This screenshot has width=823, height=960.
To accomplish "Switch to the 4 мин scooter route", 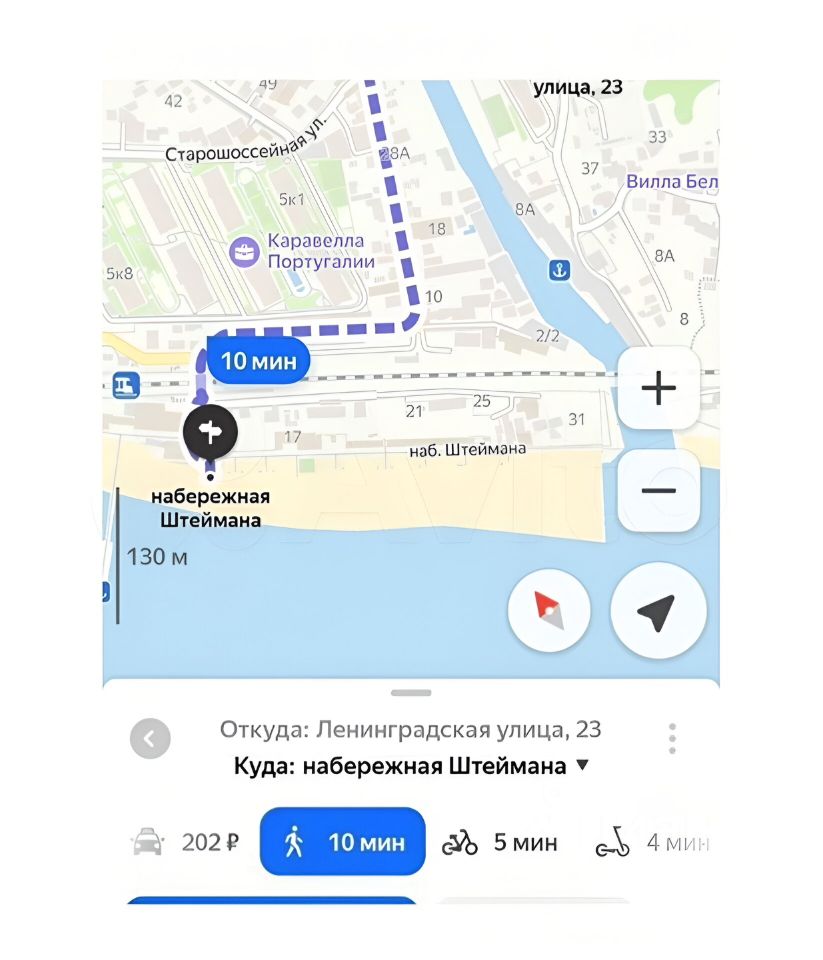I will click(x=652, y=843).
